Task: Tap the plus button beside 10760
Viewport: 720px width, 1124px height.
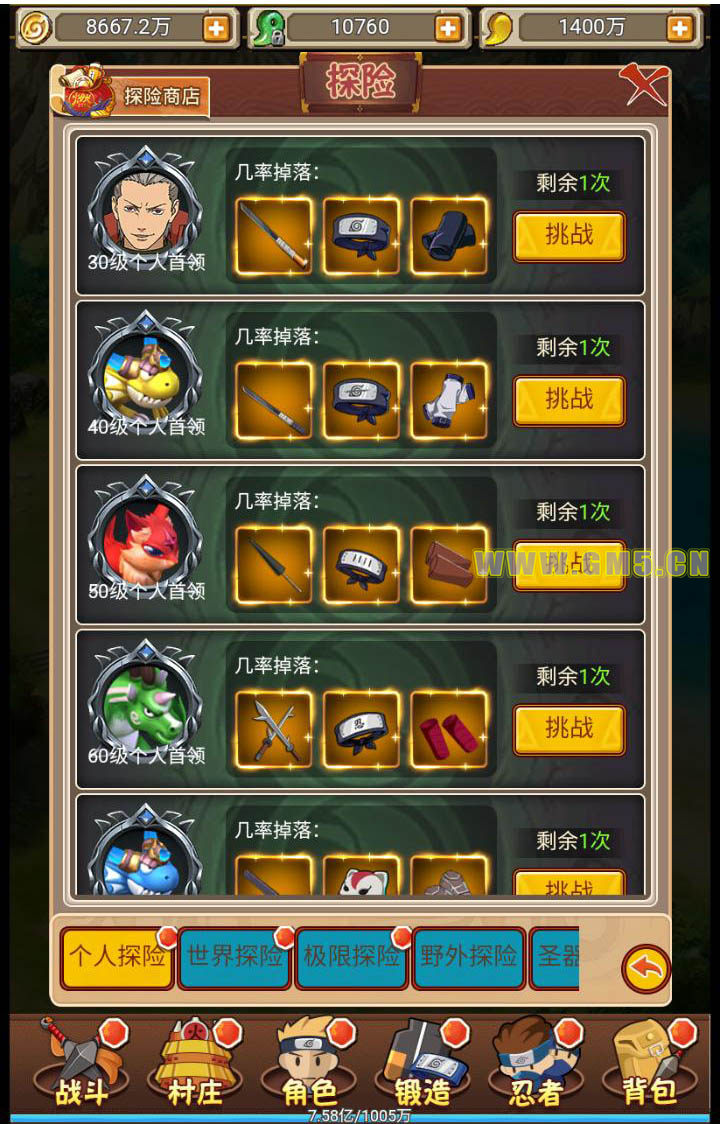Action: (448, 28)
